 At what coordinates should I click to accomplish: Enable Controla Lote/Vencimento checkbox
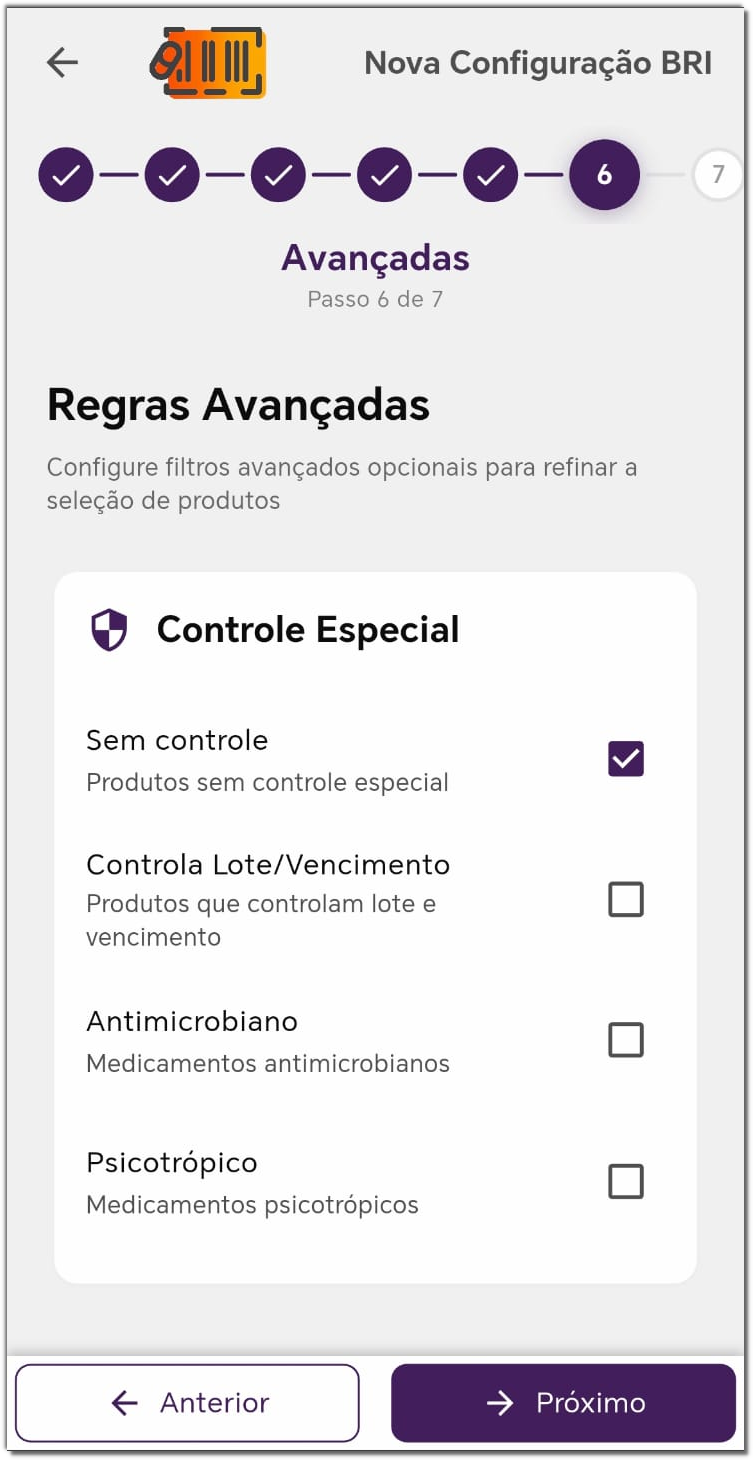tap(626, 900)
